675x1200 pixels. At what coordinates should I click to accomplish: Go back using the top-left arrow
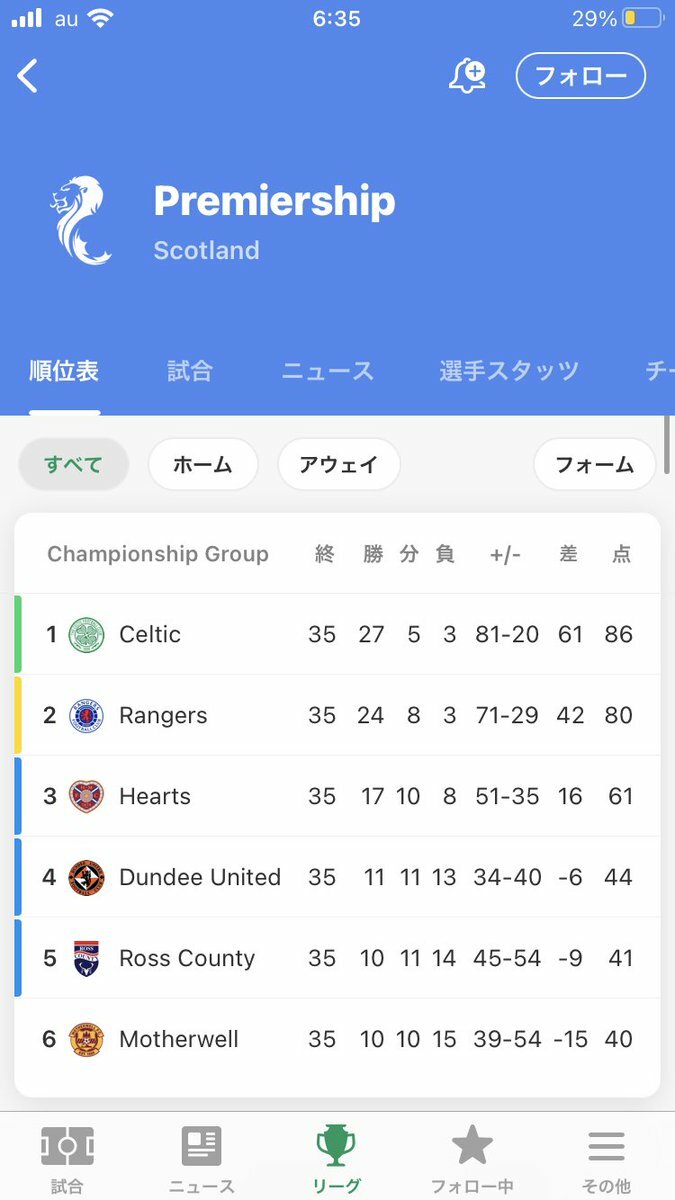(28, 75)
